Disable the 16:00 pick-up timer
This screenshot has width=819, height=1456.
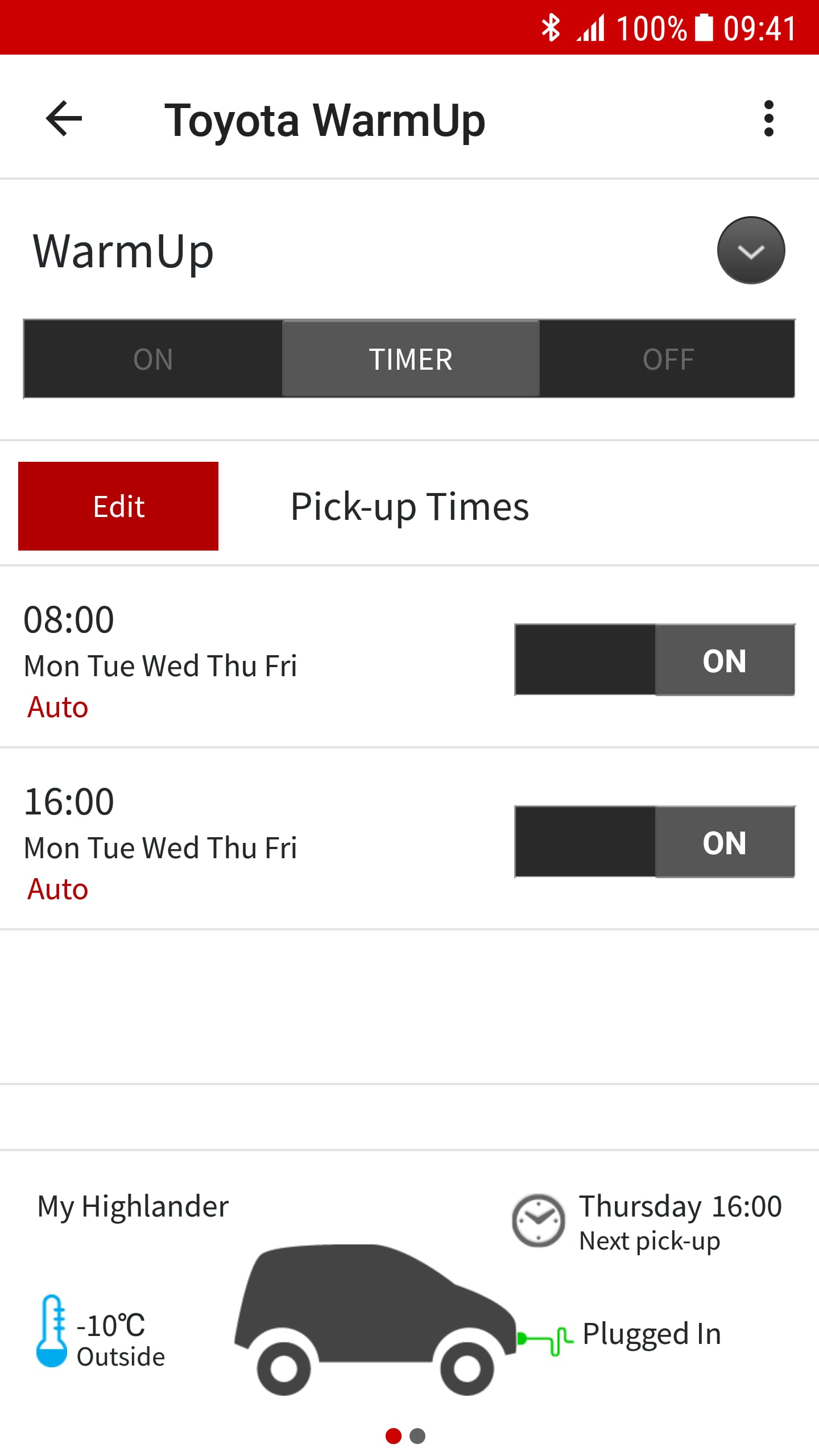click(x=653, y=842)
